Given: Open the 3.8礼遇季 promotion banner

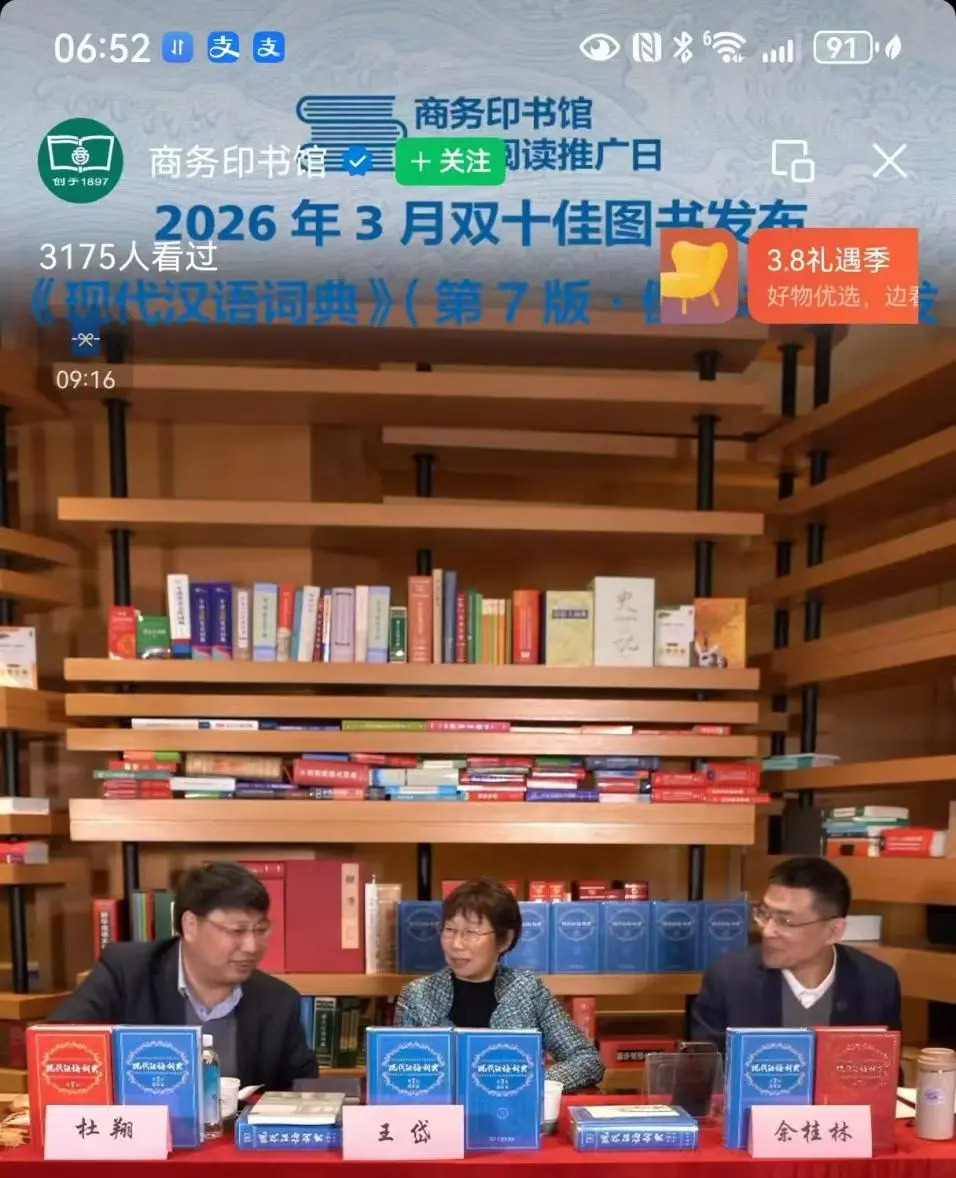Looking at the screenshot, I should click(x=832, y=276).
